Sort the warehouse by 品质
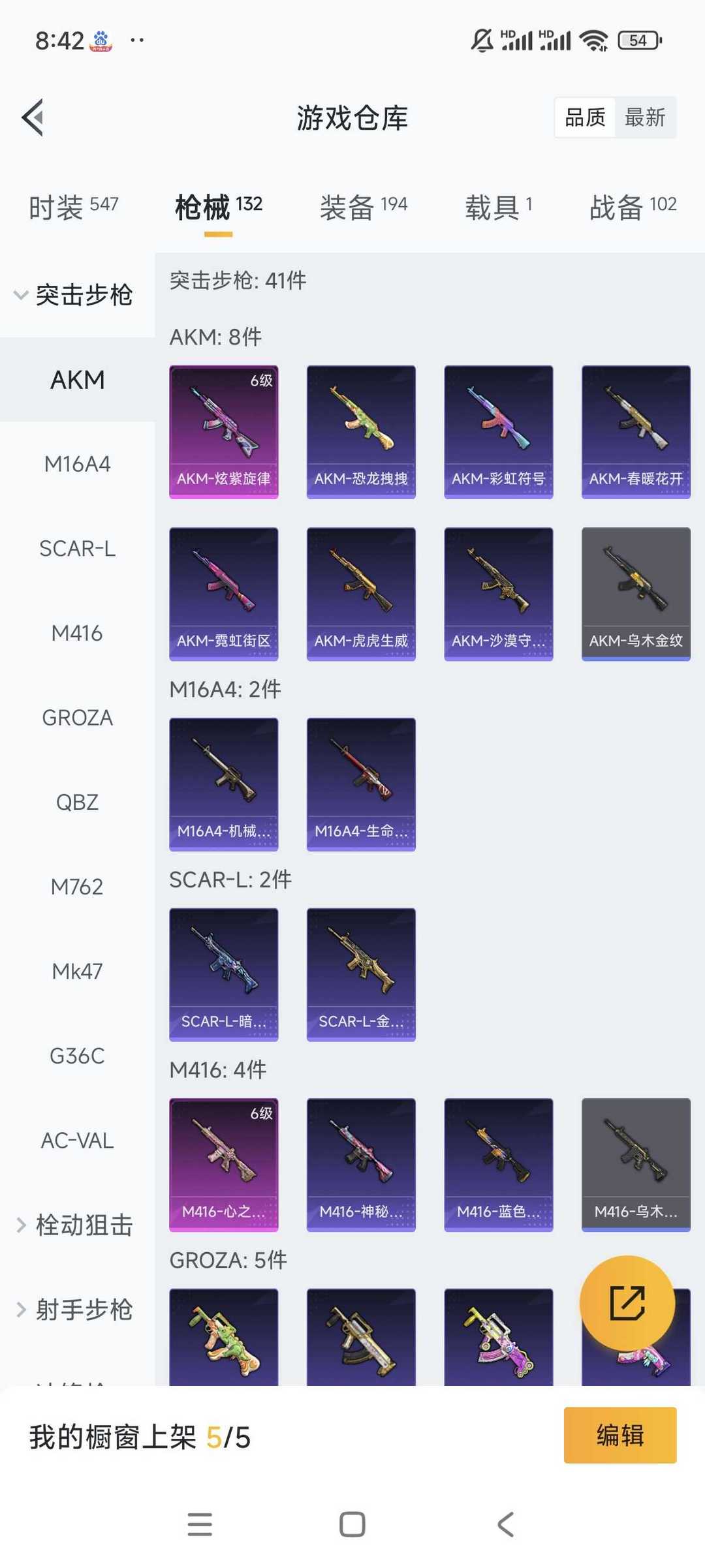Image resolution: width=705 pixels, height=1568 pixels. coord(585,117)
